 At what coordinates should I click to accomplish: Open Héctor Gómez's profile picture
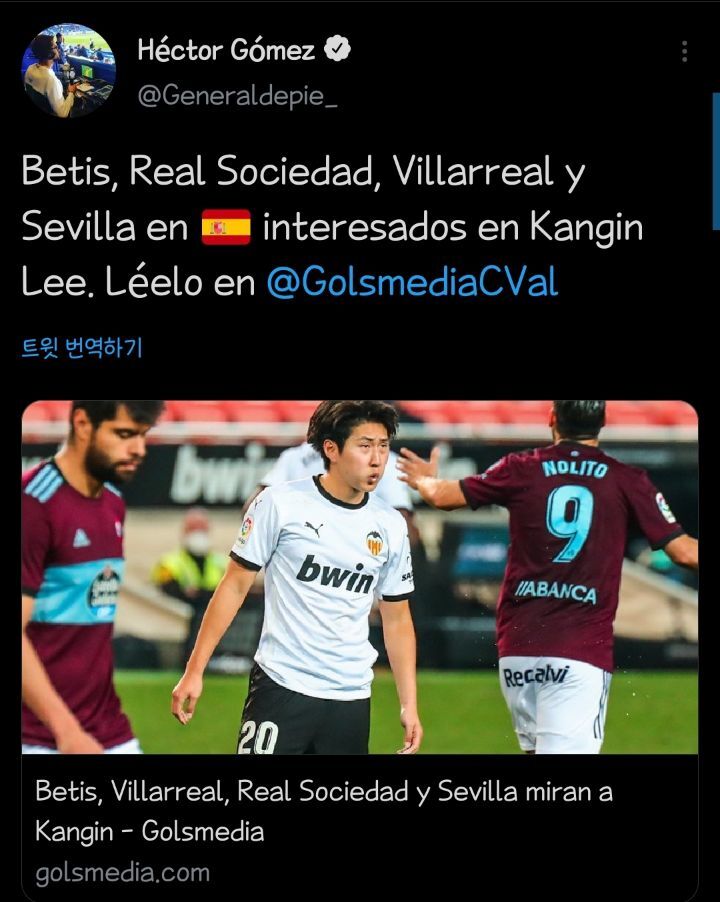69,71
